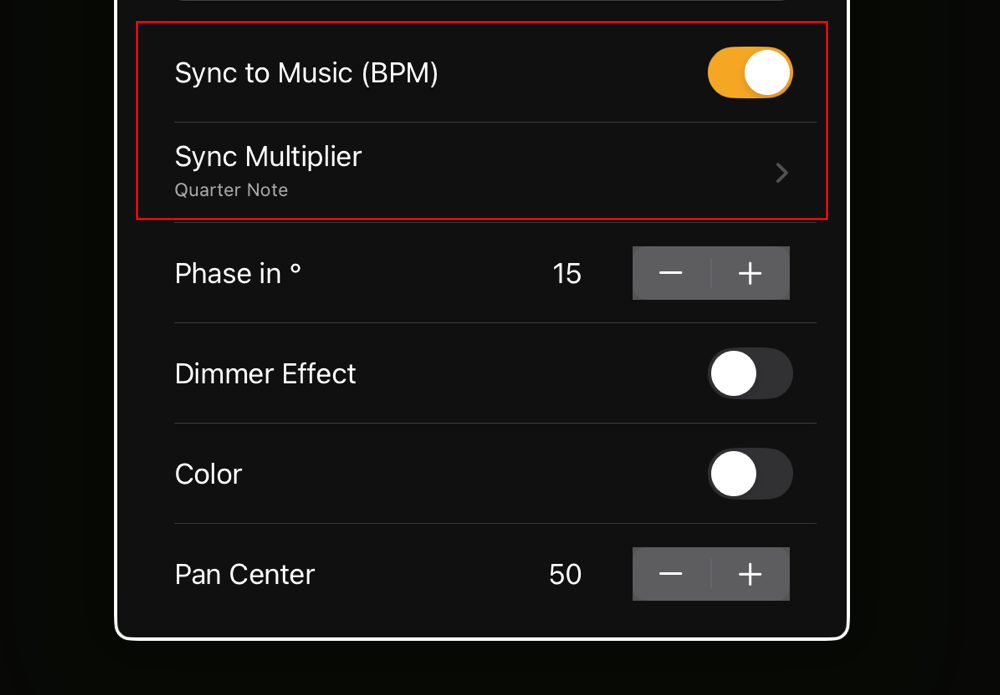Increase the Phase in ° value
Image resolution: width=1000 pixels, height=695 pixels.
pyautogui.click(x=750, y=273)
